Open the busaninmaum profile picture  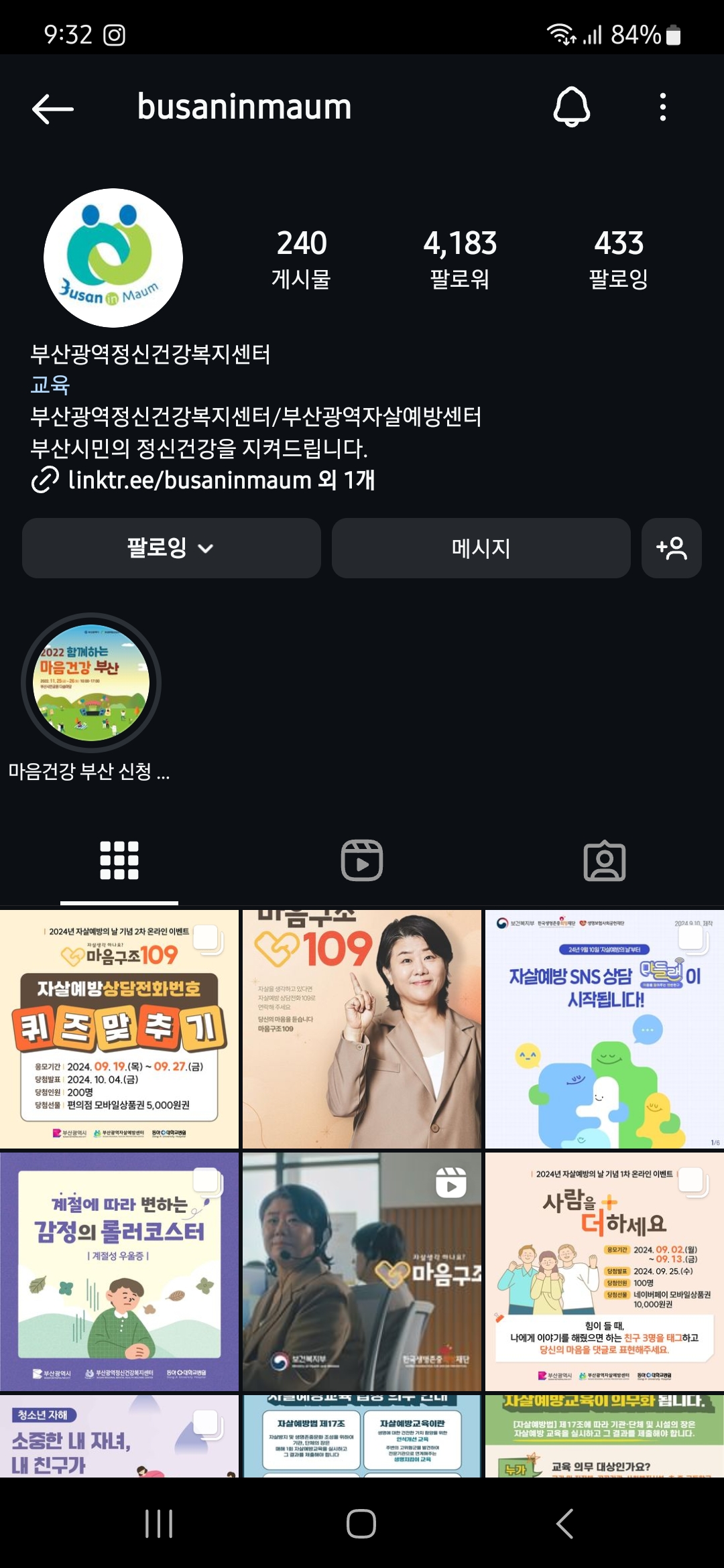coord(113,258)
